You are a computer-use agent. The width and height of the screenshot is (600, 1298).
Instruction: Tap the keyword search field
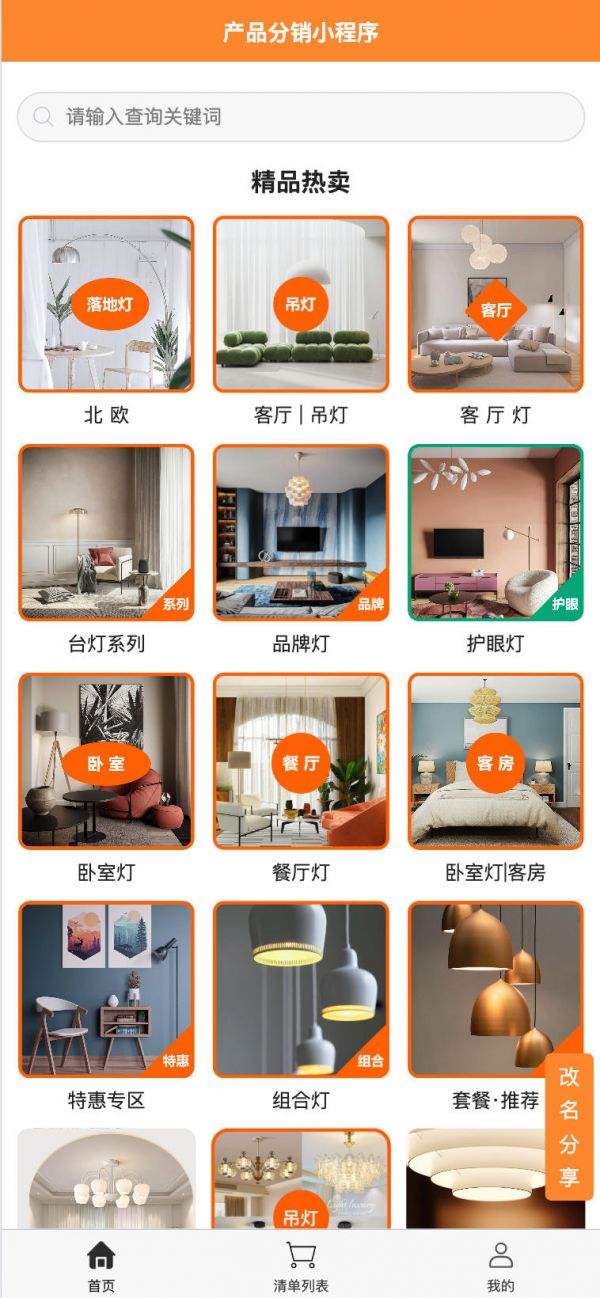click(x=300, y=117)
